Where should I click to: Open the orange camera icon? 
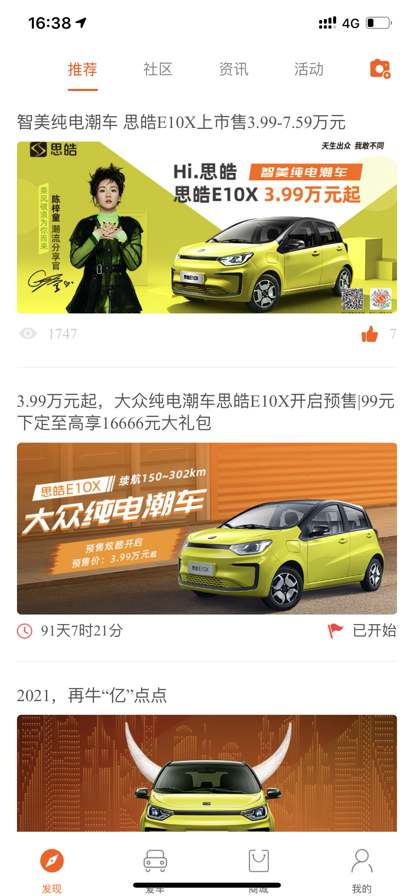coord(380,69)
